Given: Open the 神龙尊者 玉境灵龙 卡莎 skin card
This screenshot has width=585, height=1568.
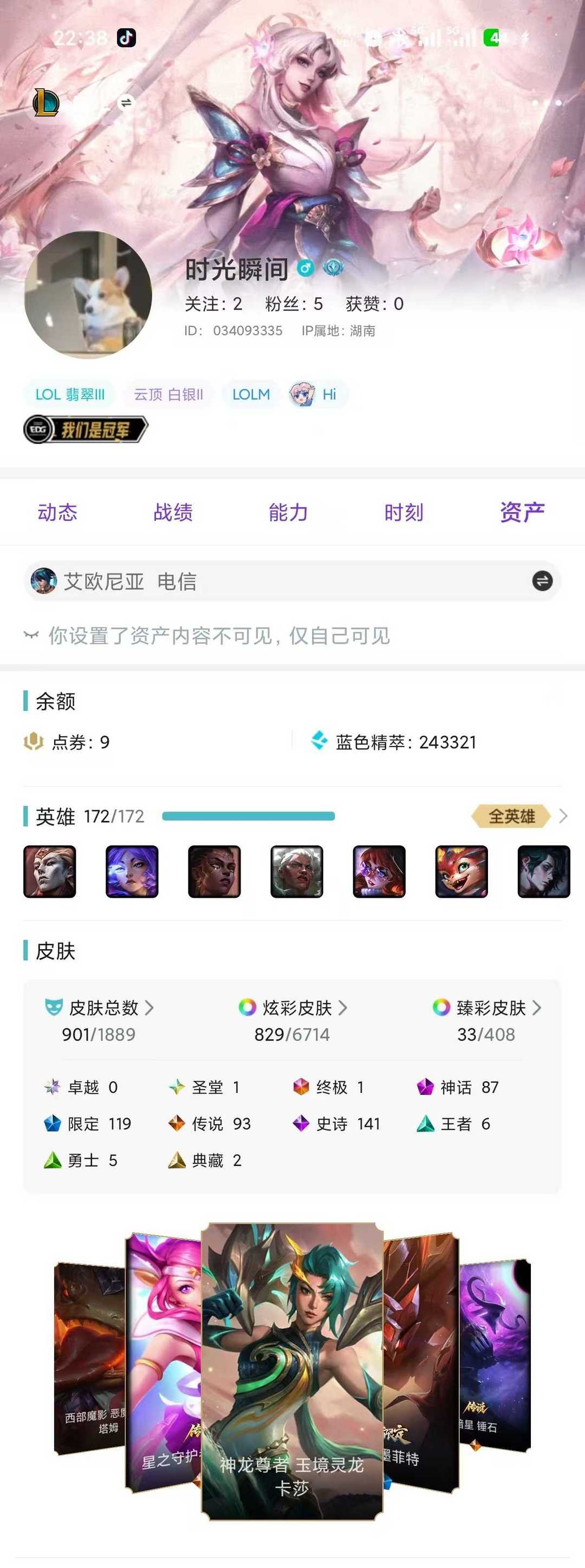Looking at the screenshot, I should point(292,1371).
